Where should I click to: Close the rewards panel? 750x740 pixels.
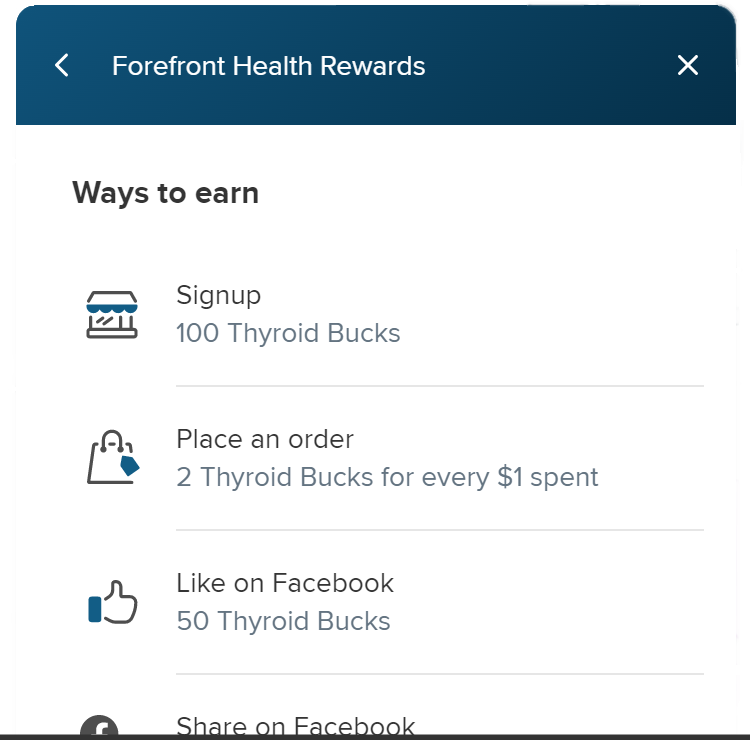(687, 66)
